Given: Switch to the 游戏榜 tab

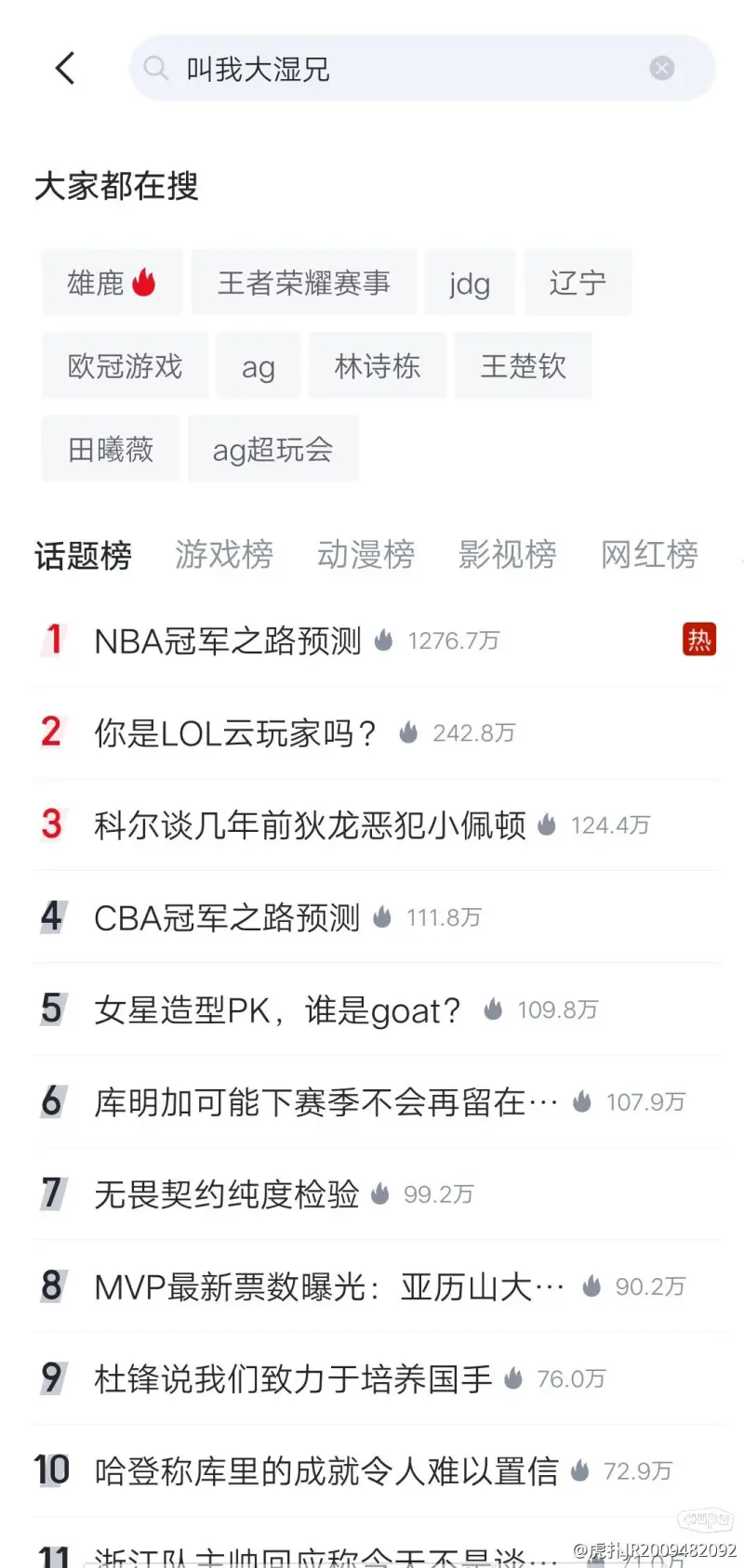Looking at the screenshot, I should coord(224,555).
